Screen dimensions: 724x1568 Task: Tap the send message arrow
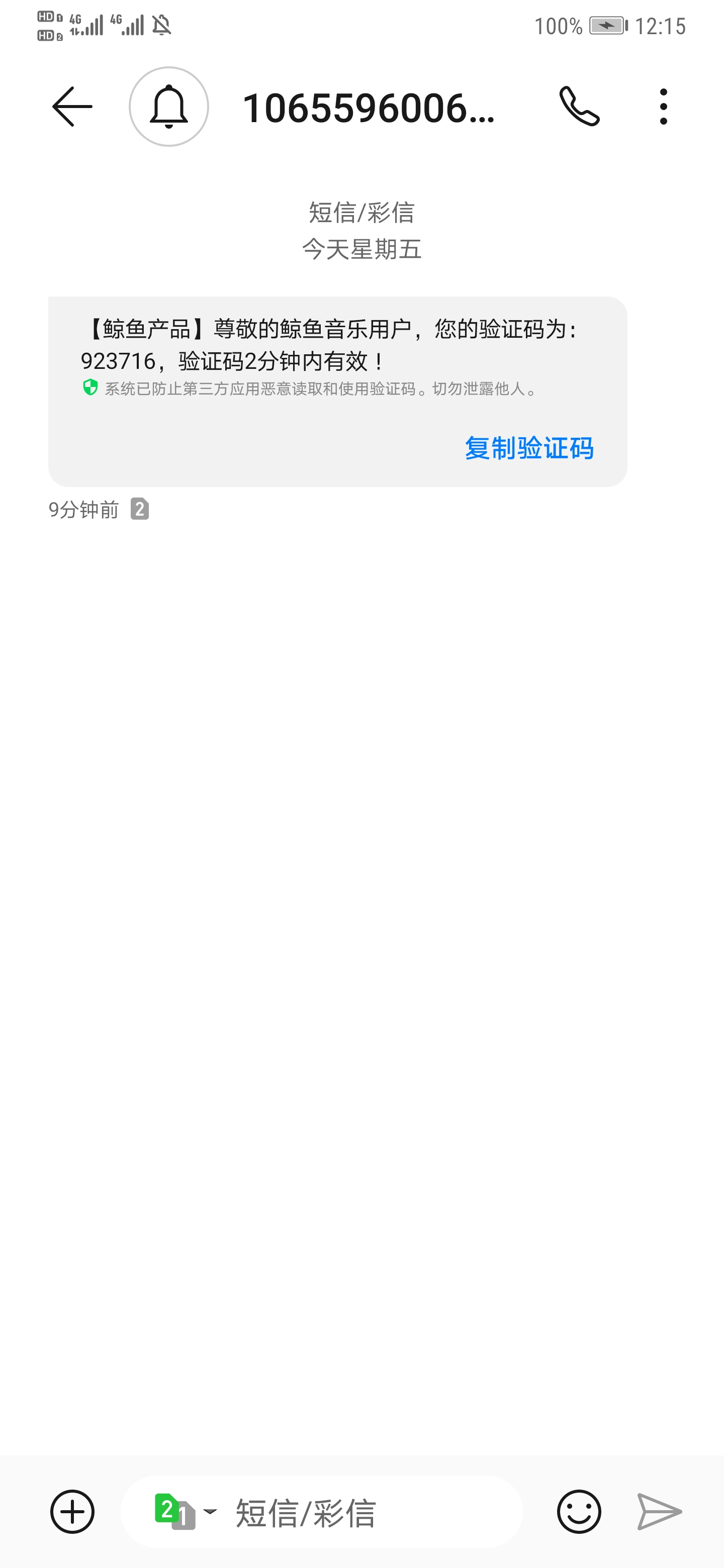coord(659,1511)
